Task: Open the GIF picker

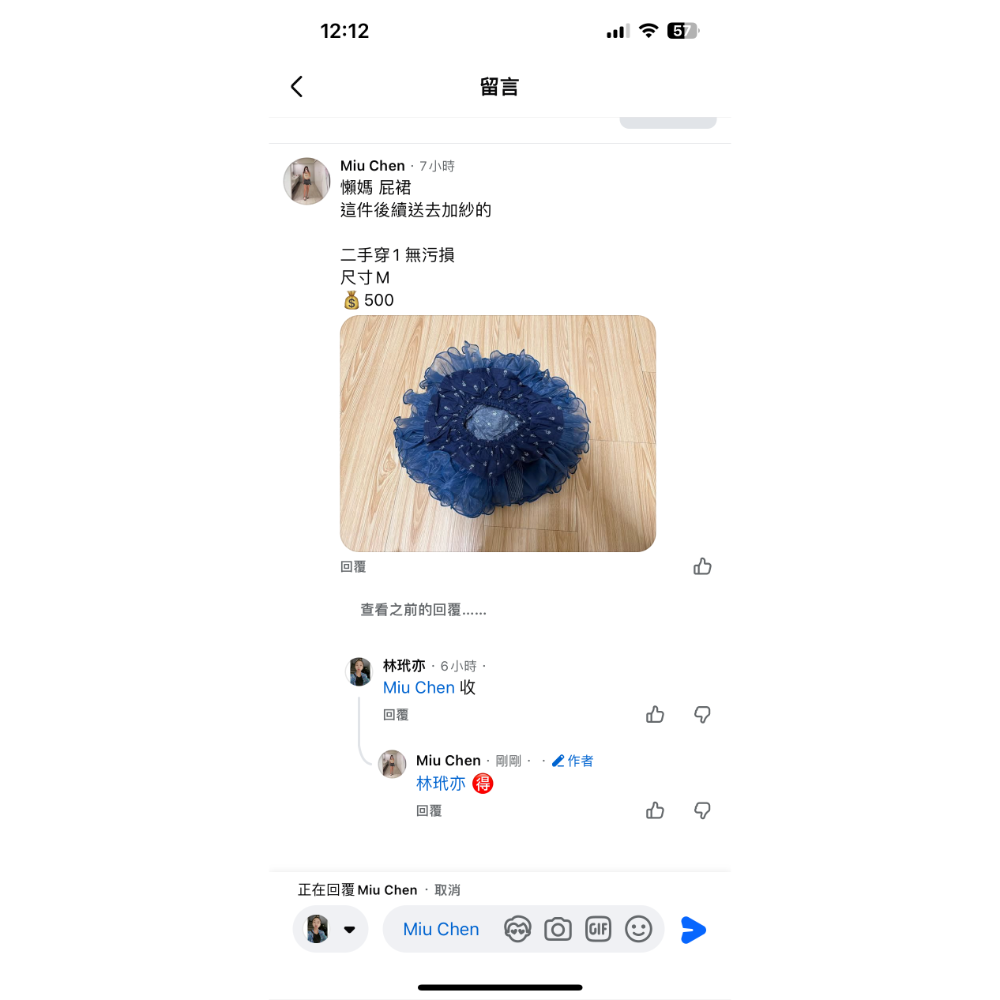Action: (598, 929)
